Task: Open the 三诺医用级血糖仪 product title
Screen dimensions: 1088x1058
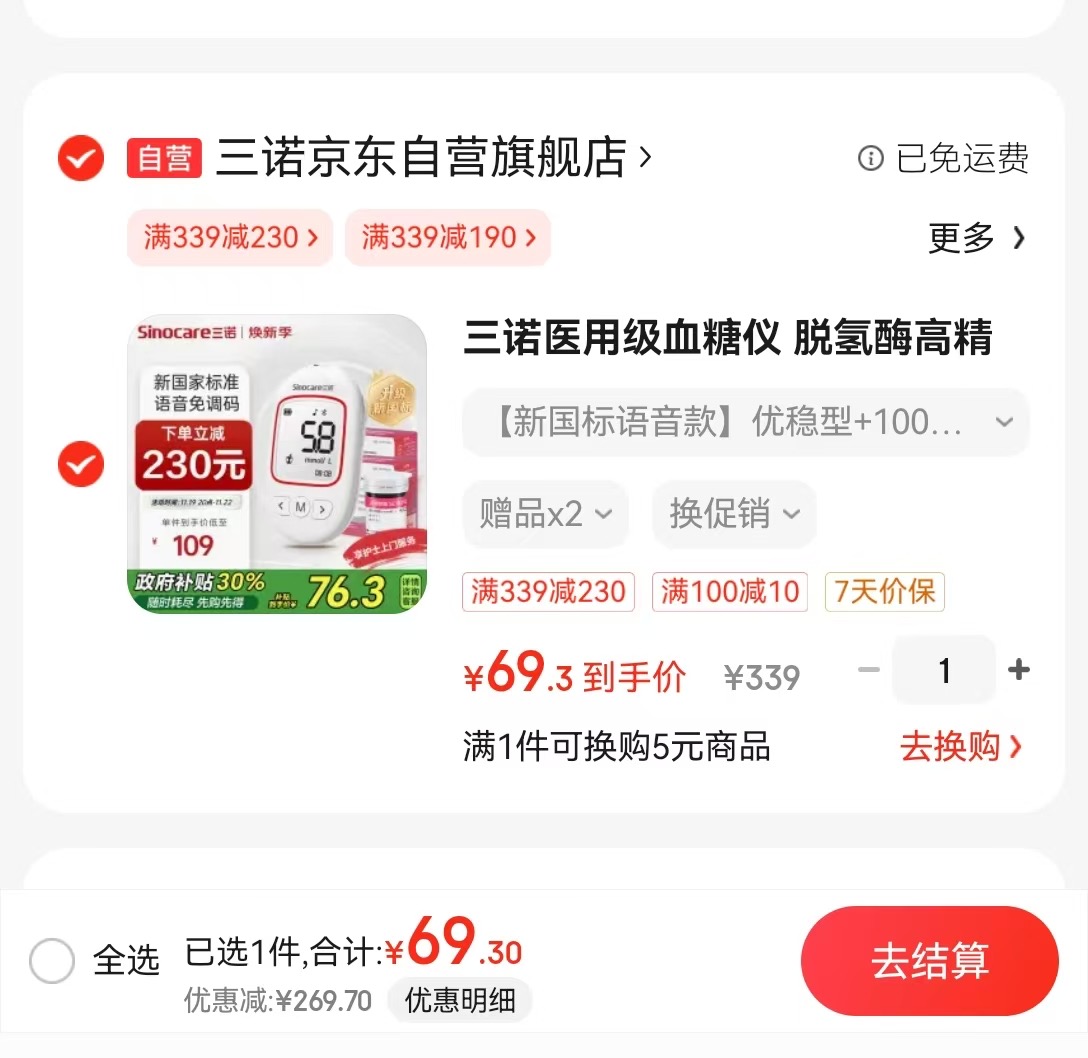Action: pos(727,339)
